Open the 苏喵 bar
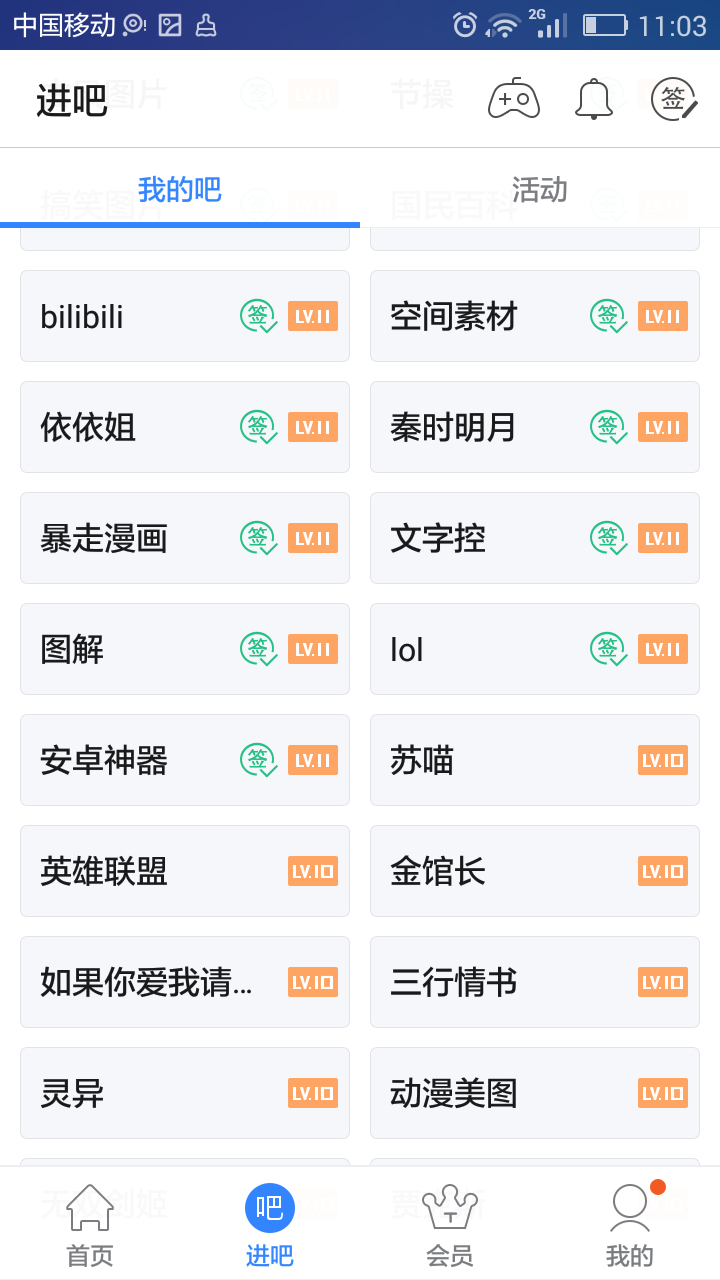The image size is (720, 1280). tap(535, 760)
